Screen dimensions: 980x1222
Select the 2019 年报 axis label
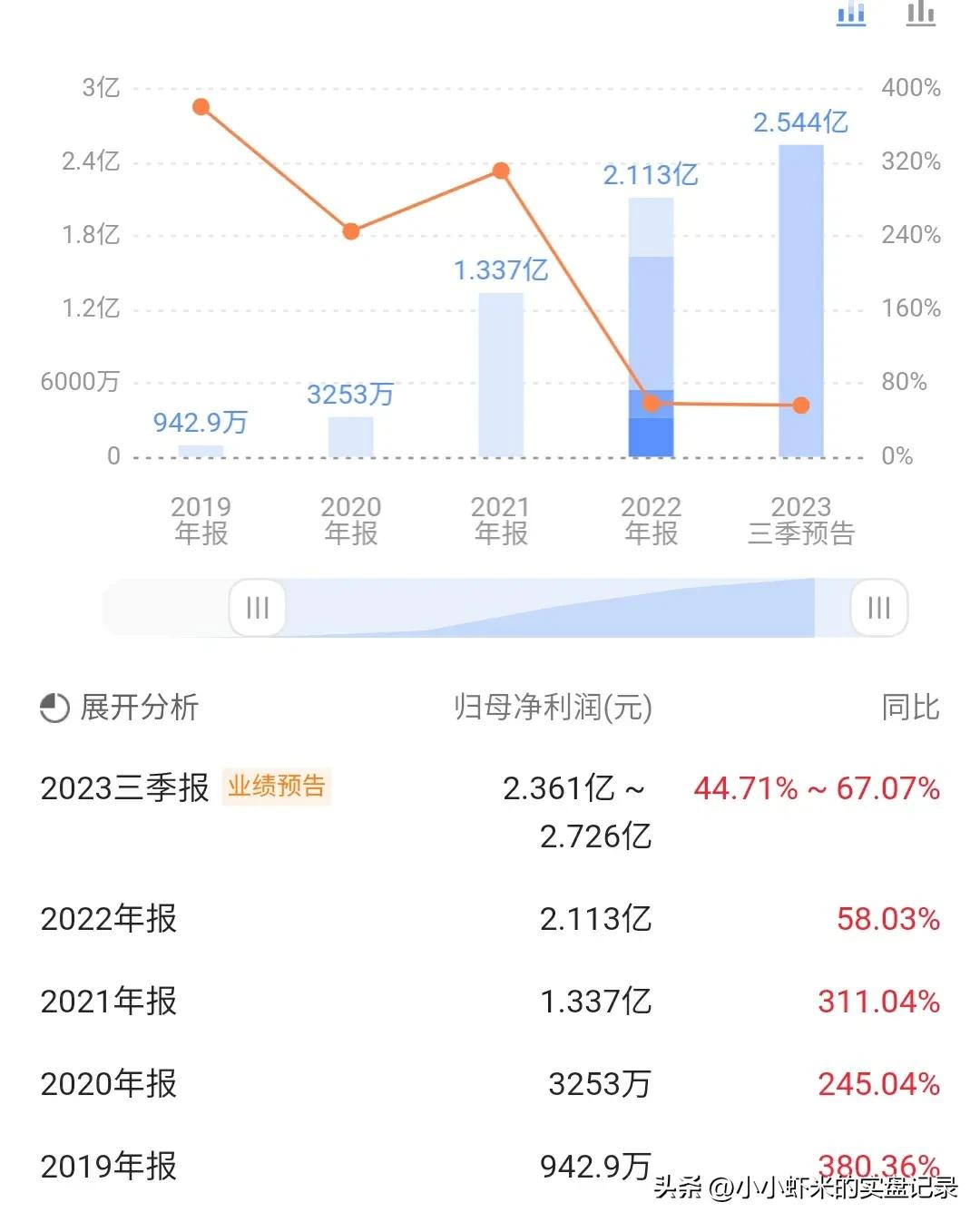(x=201, y=519)
